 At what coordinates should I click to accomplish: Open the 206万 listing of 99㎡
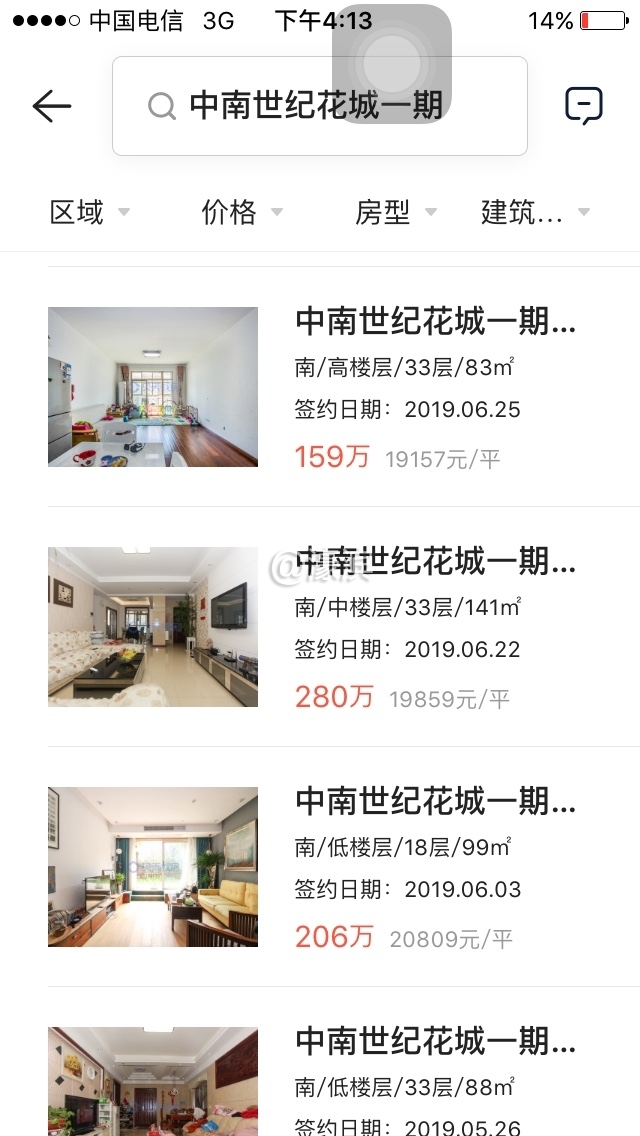[340, 868]
